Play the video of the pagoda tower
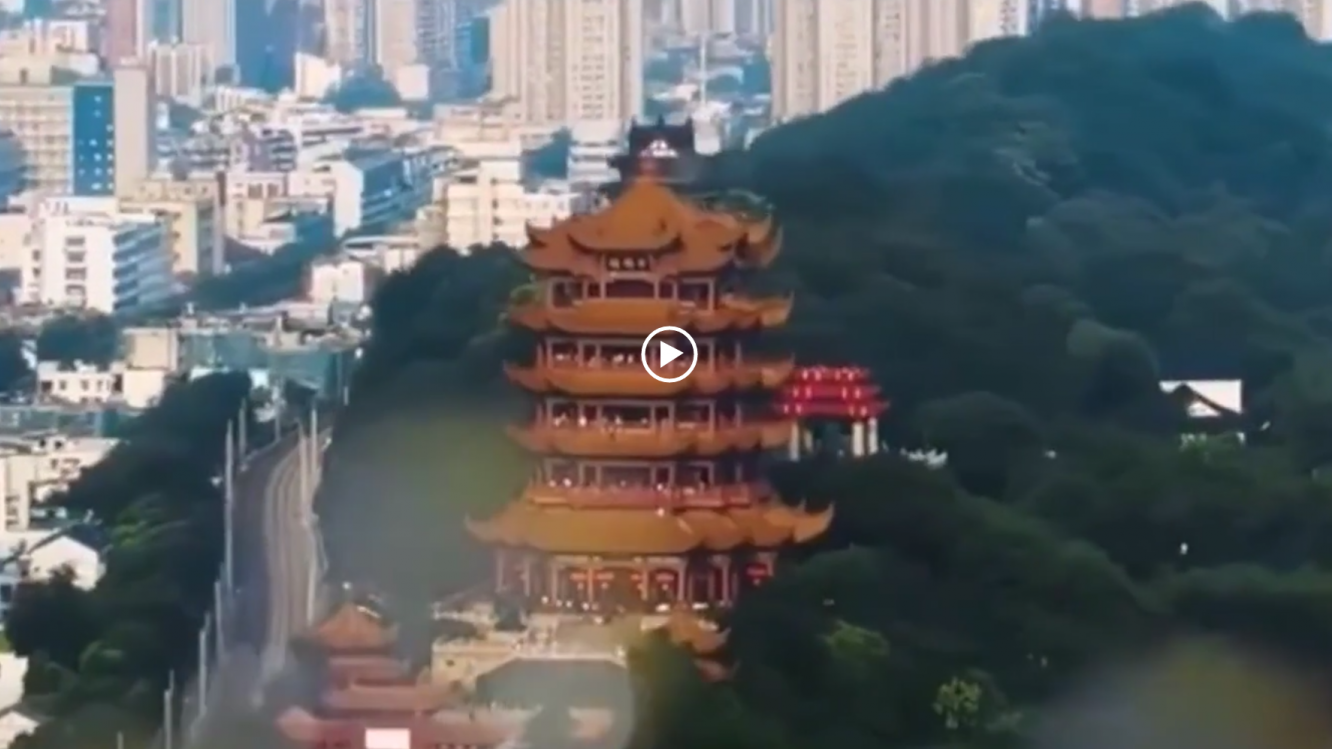The height and width of the screenshot is (749, 1332). 669,354
